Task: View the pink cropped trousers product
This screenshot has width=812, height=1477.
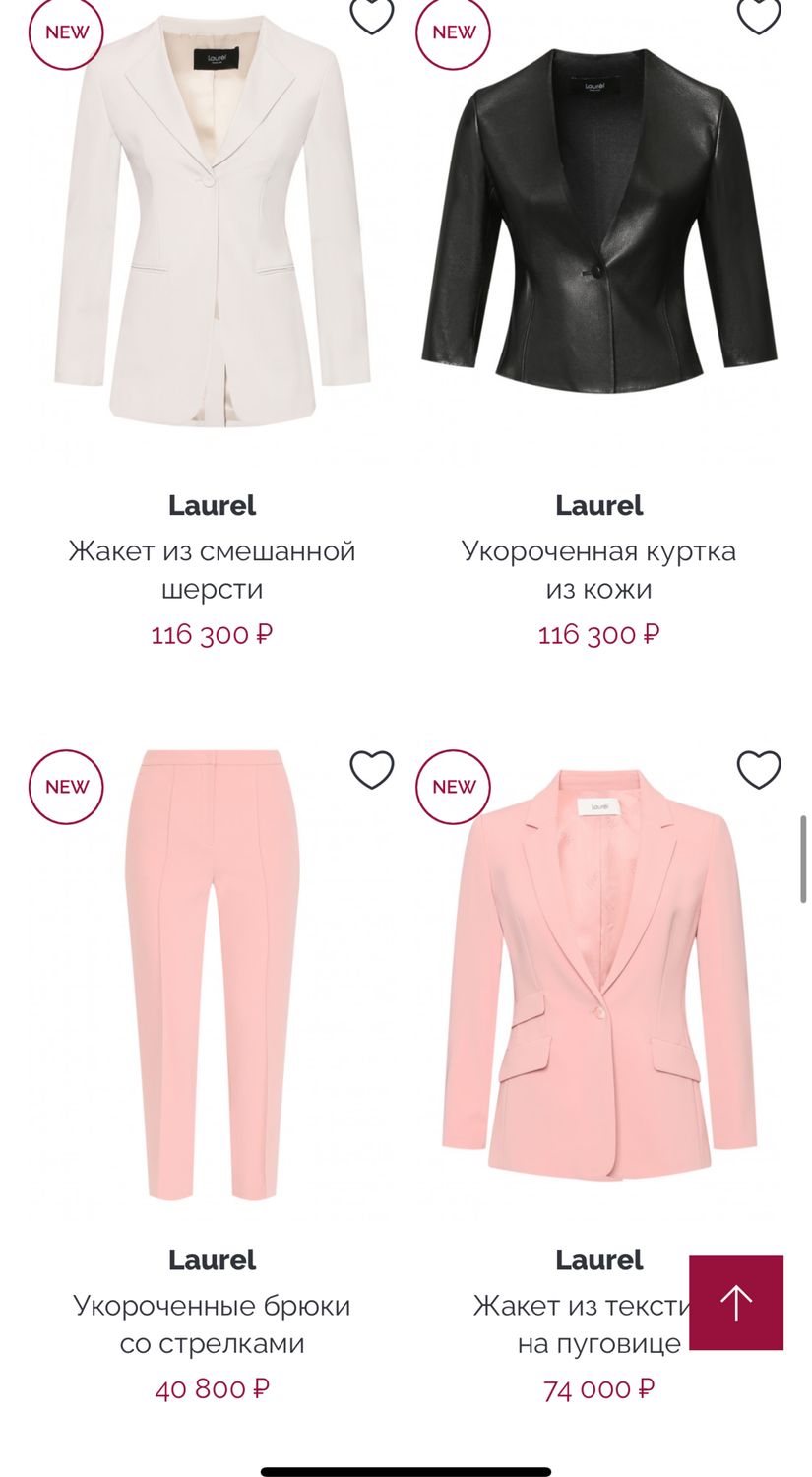Action: [x=212, y=975]
